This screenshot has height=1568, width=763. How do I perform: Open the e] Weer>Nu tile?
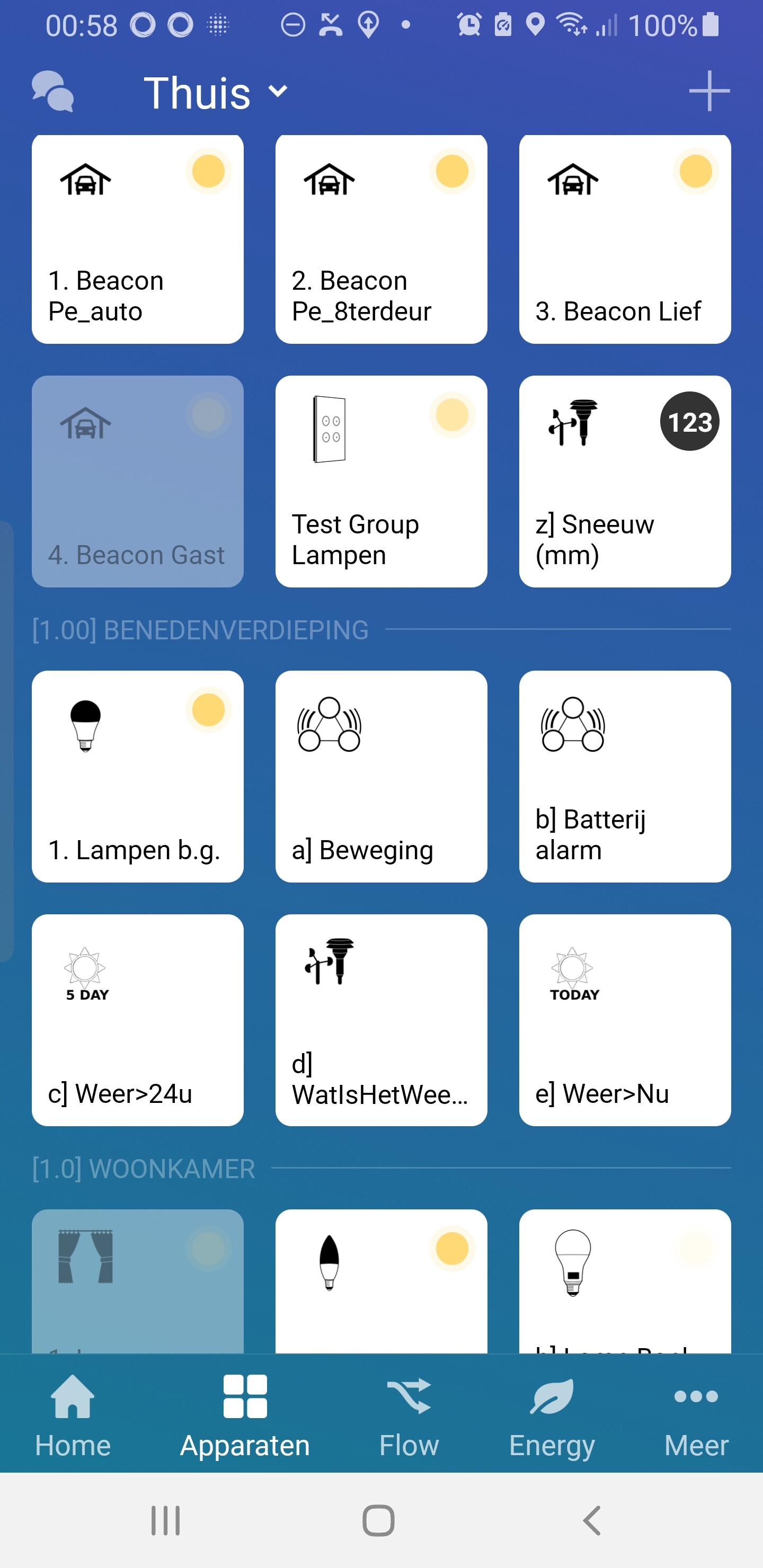tap(625, 1020)
